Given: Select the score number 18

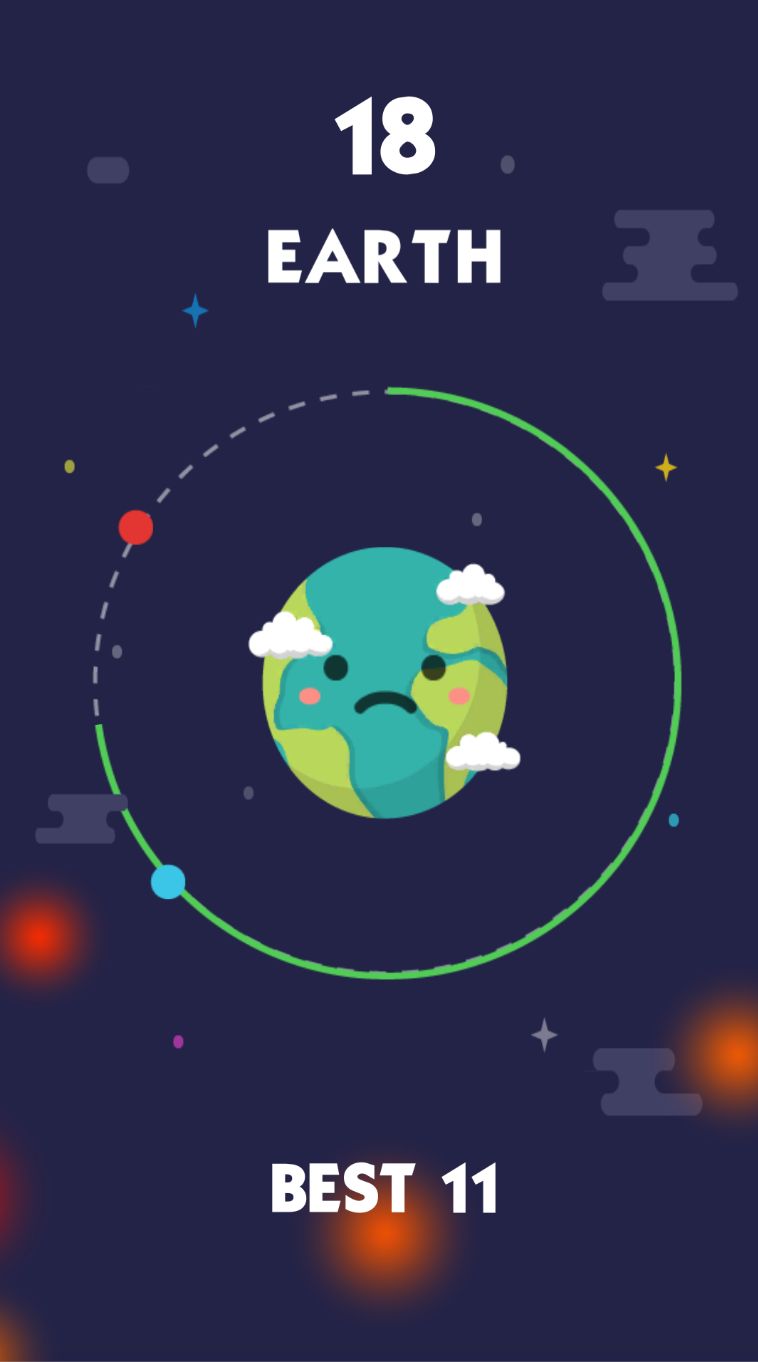Looking at the screenshot, I should (385, 138).
